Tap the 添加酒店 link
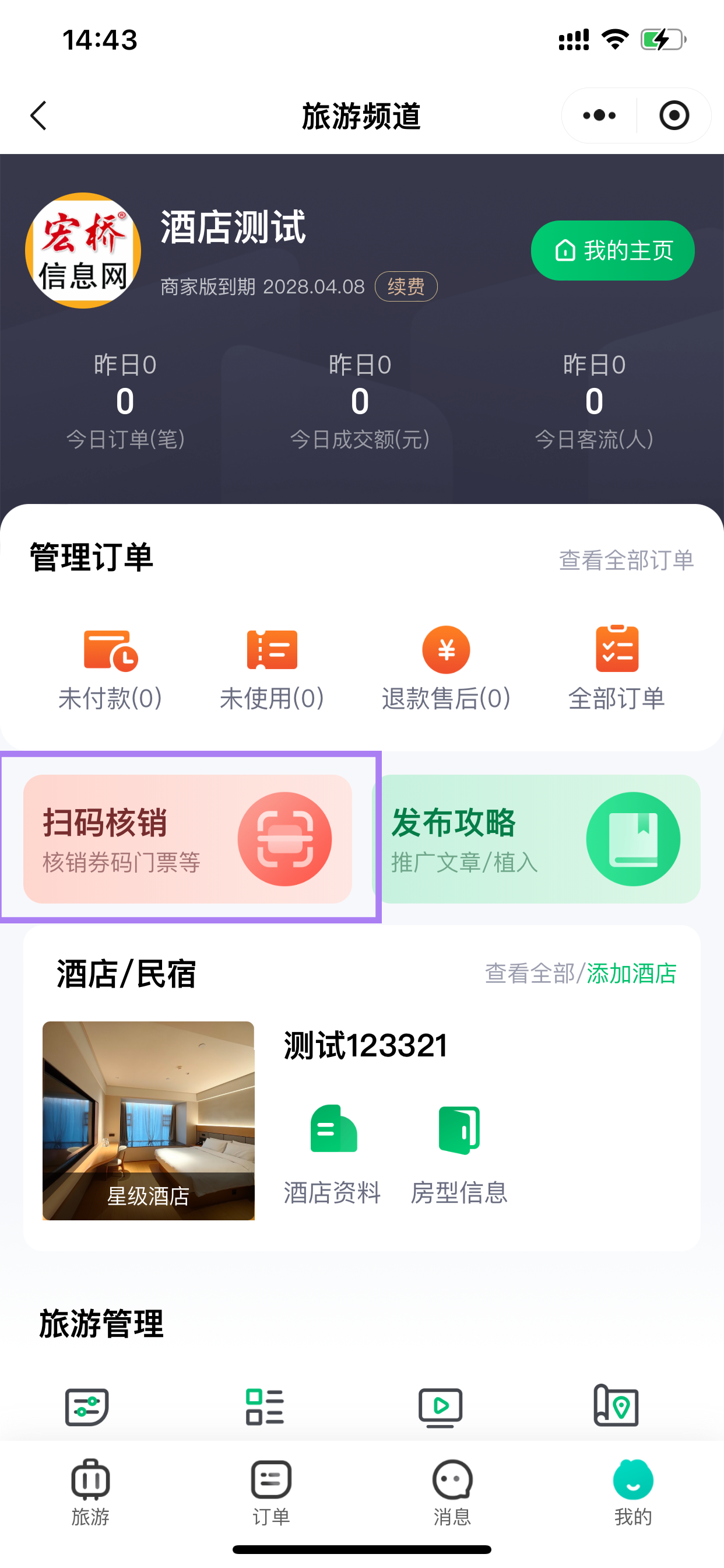This screenshot has height=1568, width=724. pyautogui.click(x=631, y=972)
